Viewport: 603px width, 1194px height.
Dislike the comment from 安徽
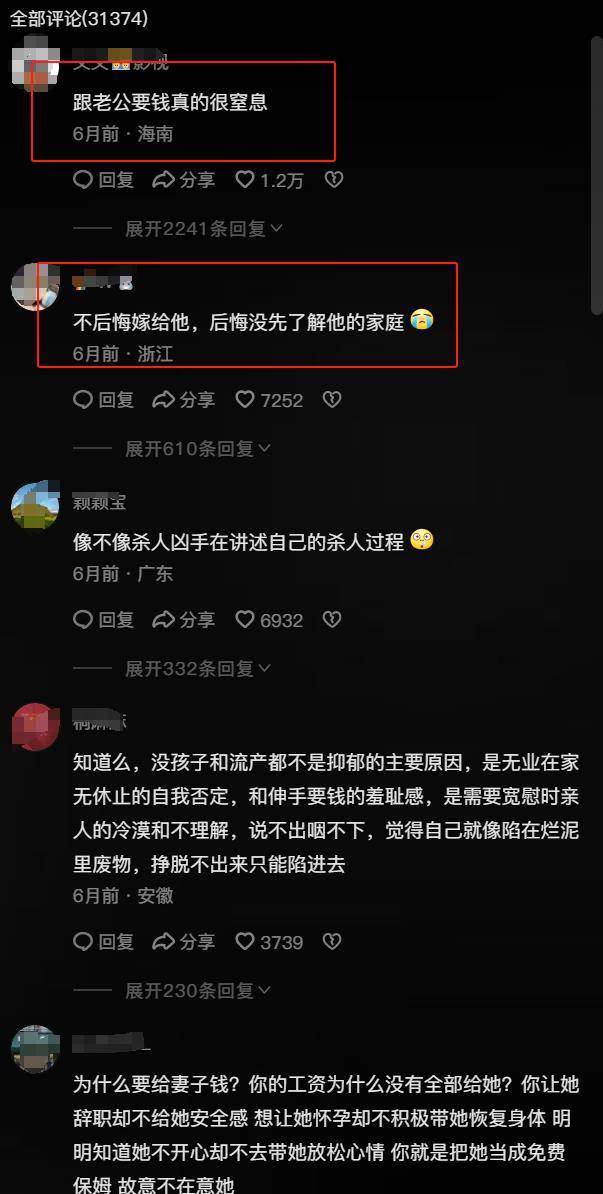333,942
